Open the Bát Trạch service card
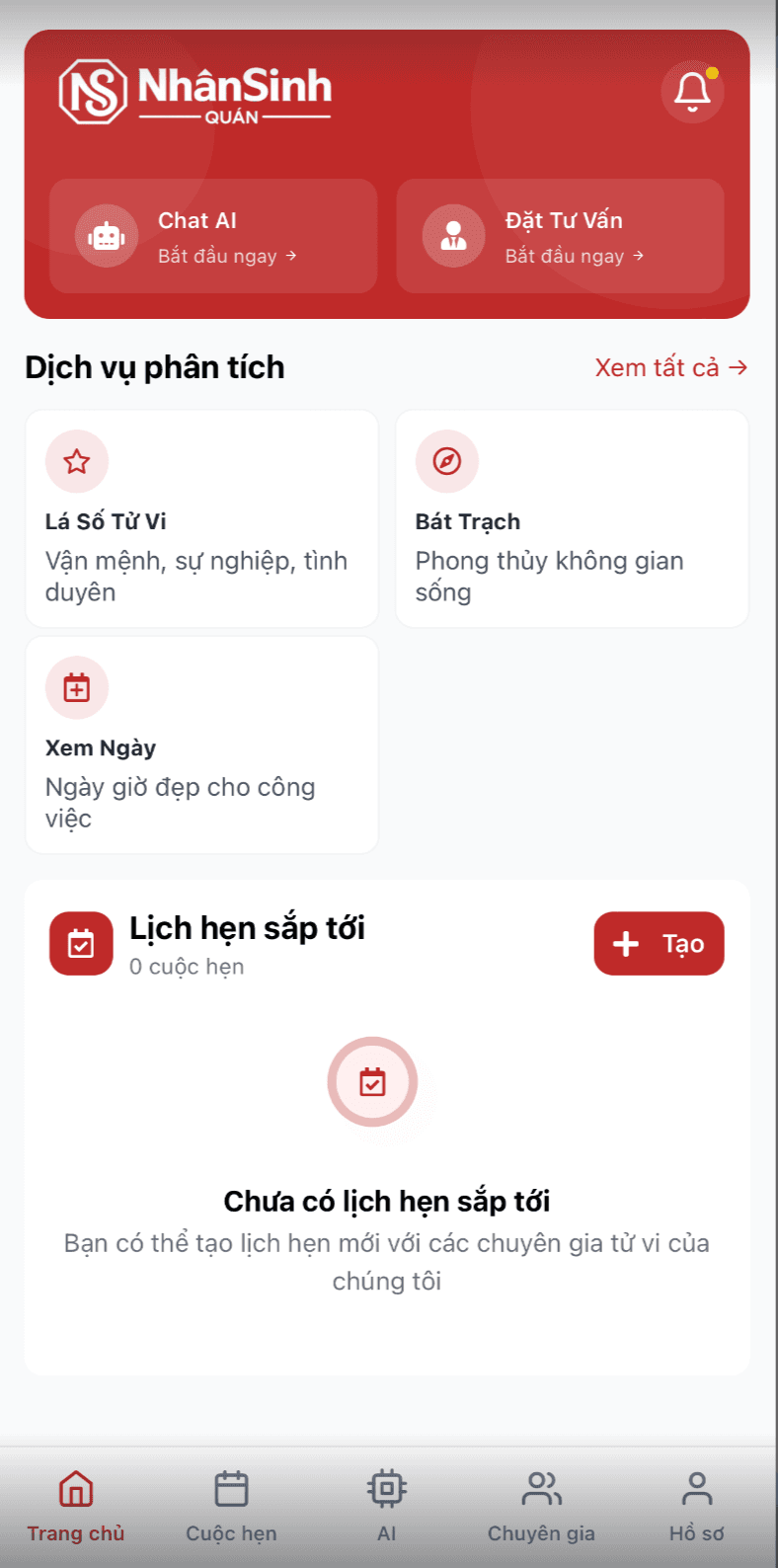Image resolution: width=778 pixels, height=1568 pixels. [x=573, y=517]
